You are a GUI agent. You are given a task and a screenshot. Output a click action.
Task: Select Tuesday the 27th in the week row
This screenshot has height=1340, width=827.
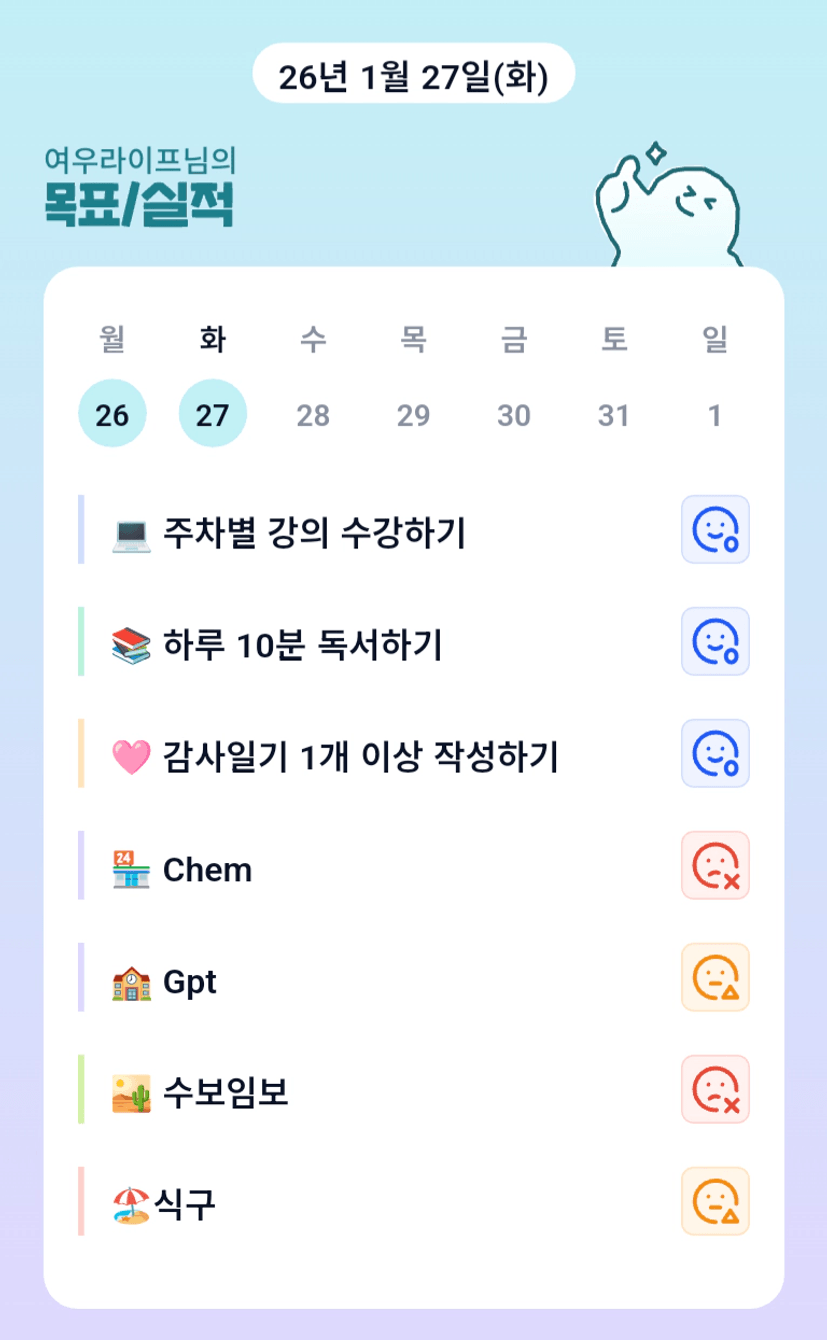(x=212, y=414)
